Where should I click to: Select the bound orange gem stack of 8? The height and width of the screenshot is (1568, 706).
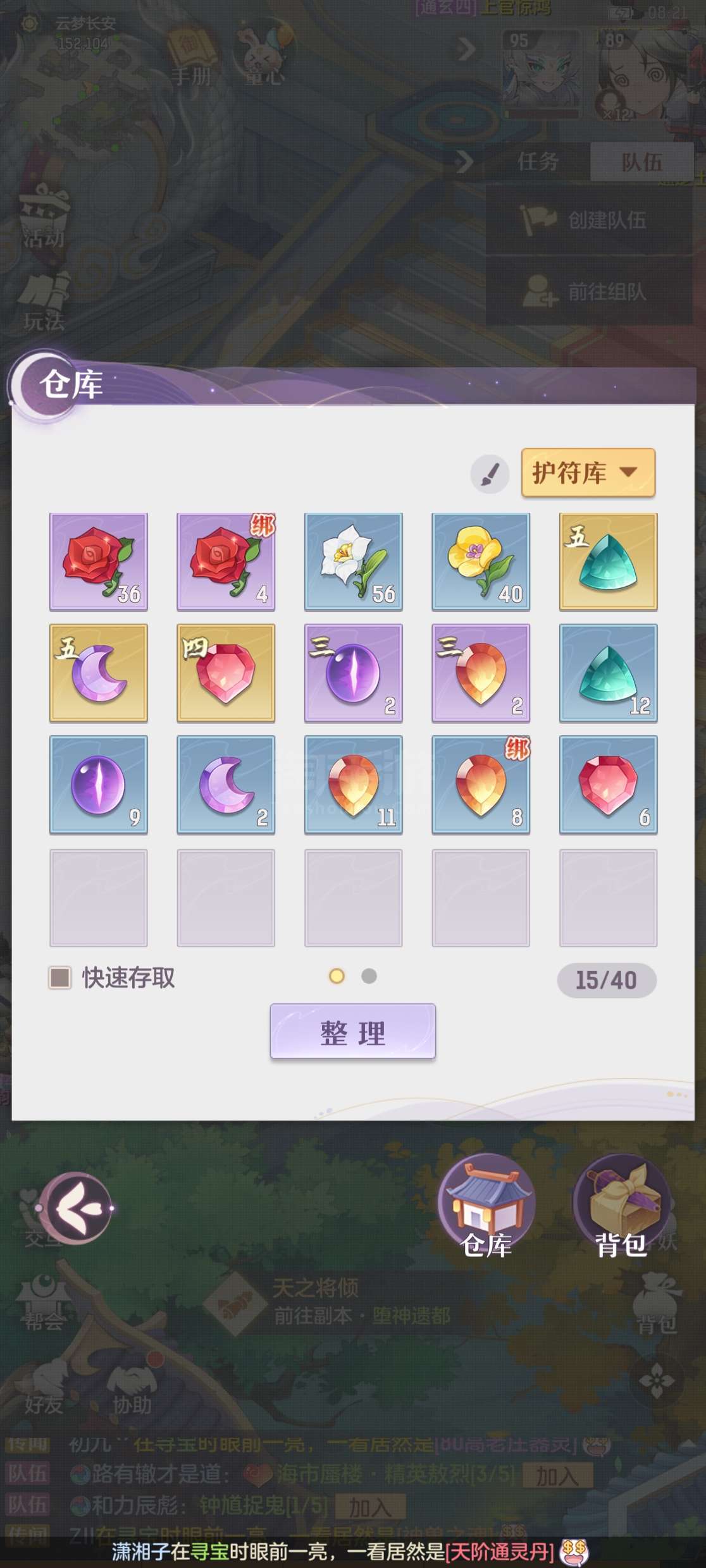click(481, 785)
